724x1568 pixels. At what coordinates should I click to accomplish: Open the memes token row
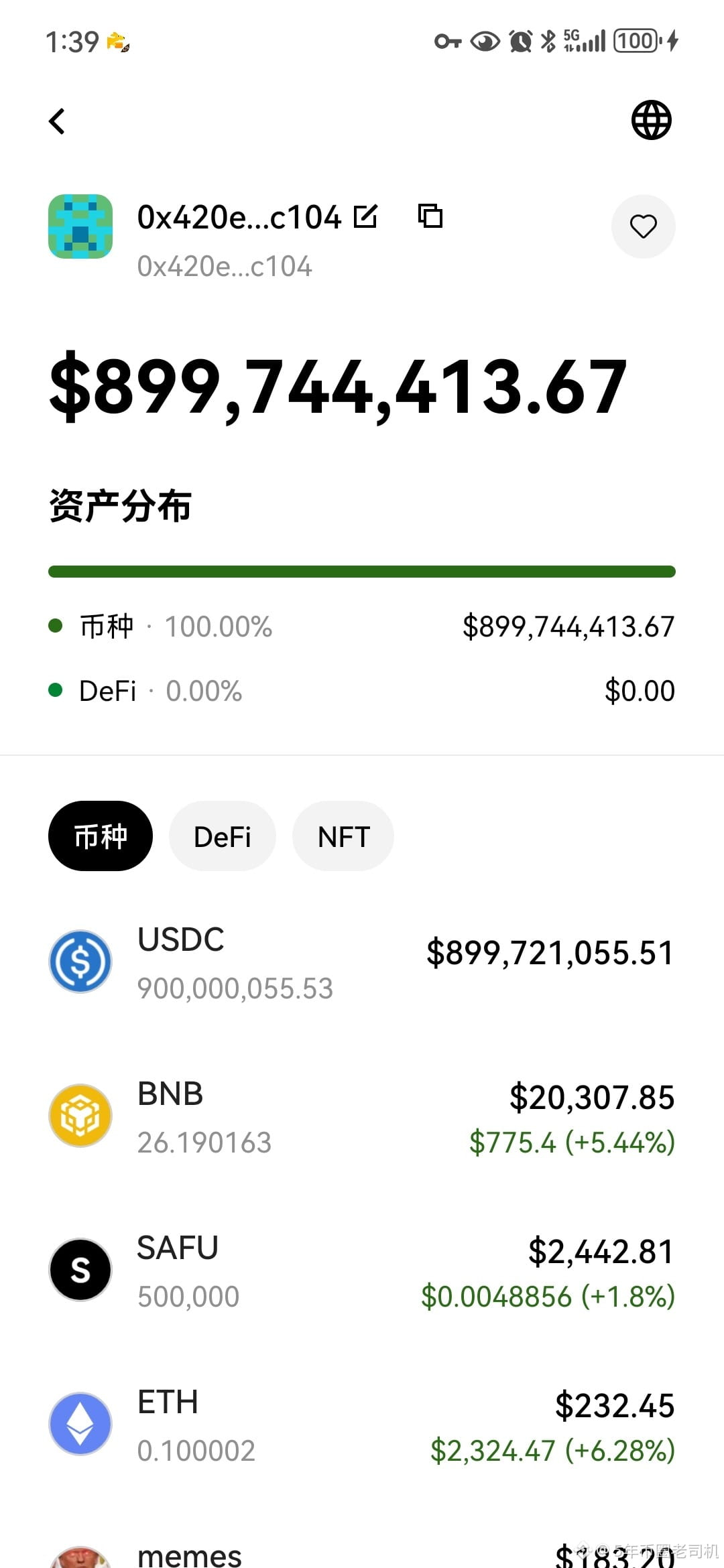[362, 1553]
